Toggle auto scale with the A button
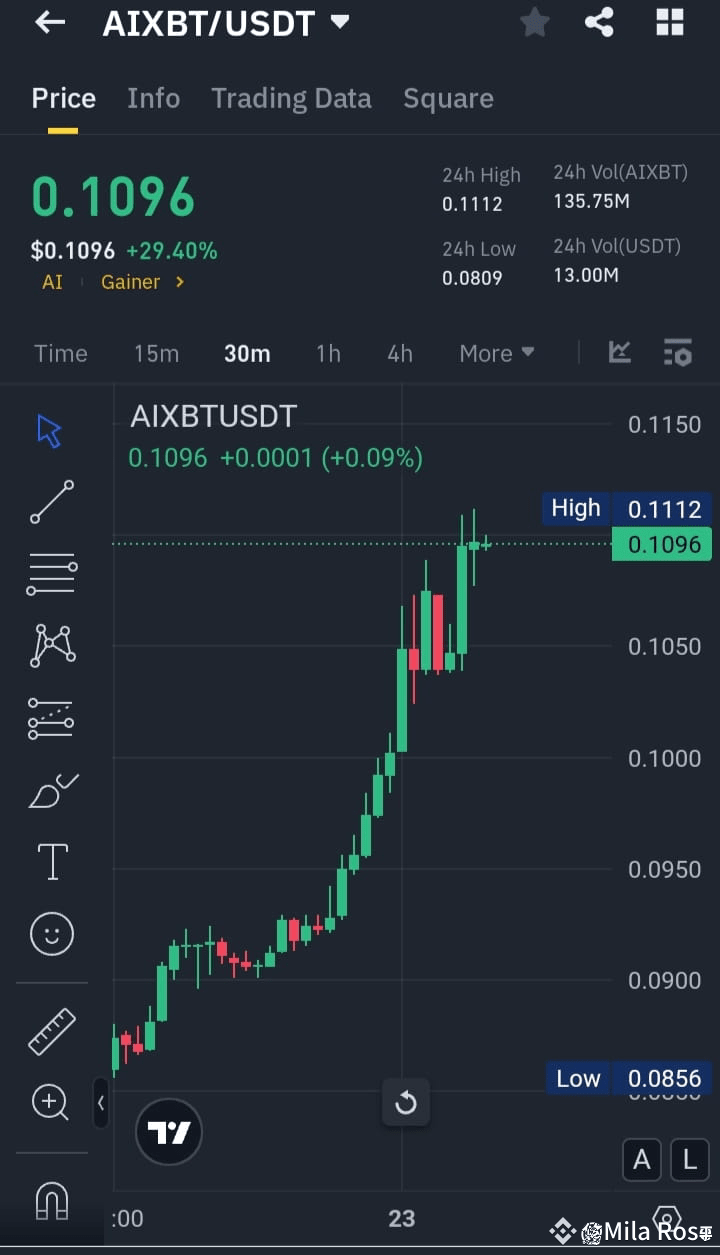720x1255 pixels. pyautogui.click(x=642, y=1159)
